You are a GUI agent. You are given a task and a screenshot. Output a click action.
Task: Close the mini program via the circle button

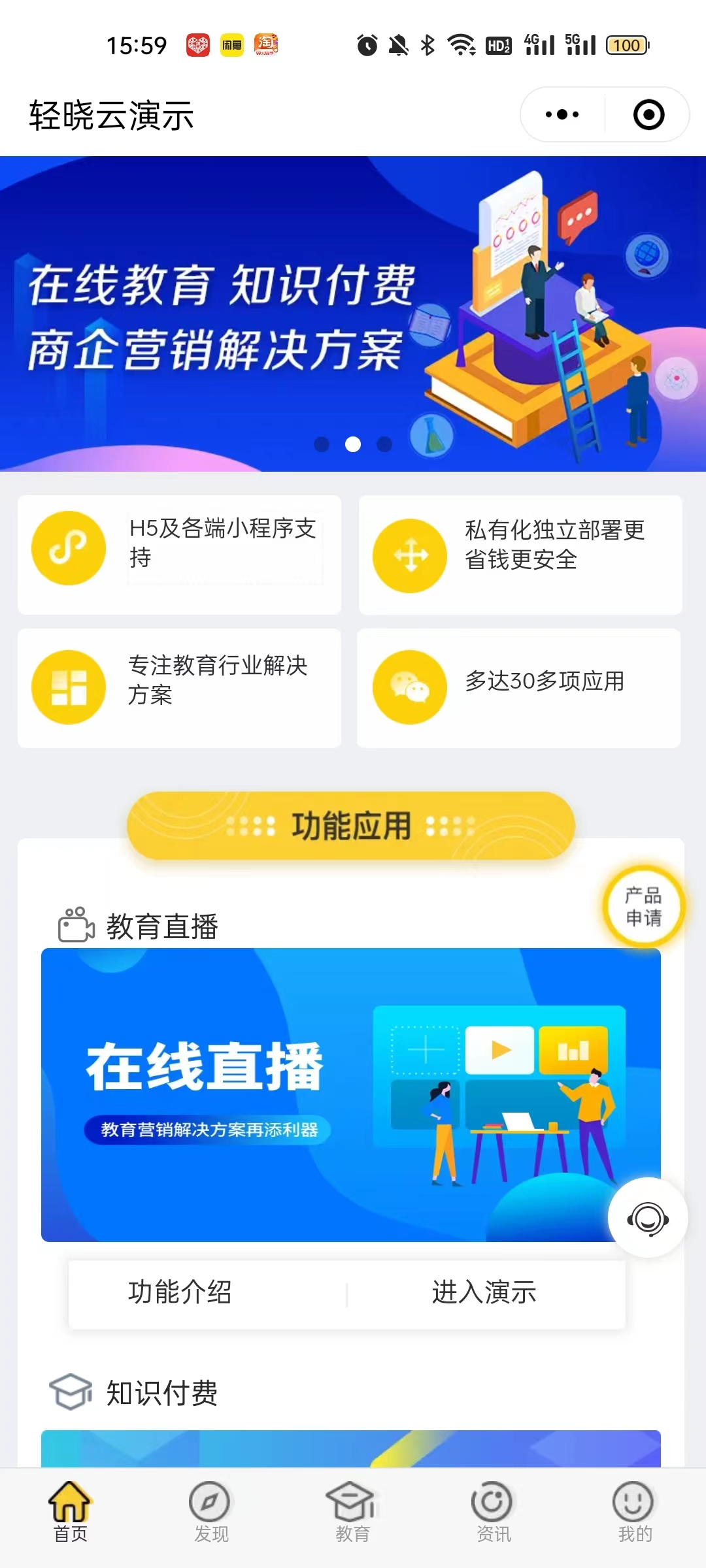648,115
